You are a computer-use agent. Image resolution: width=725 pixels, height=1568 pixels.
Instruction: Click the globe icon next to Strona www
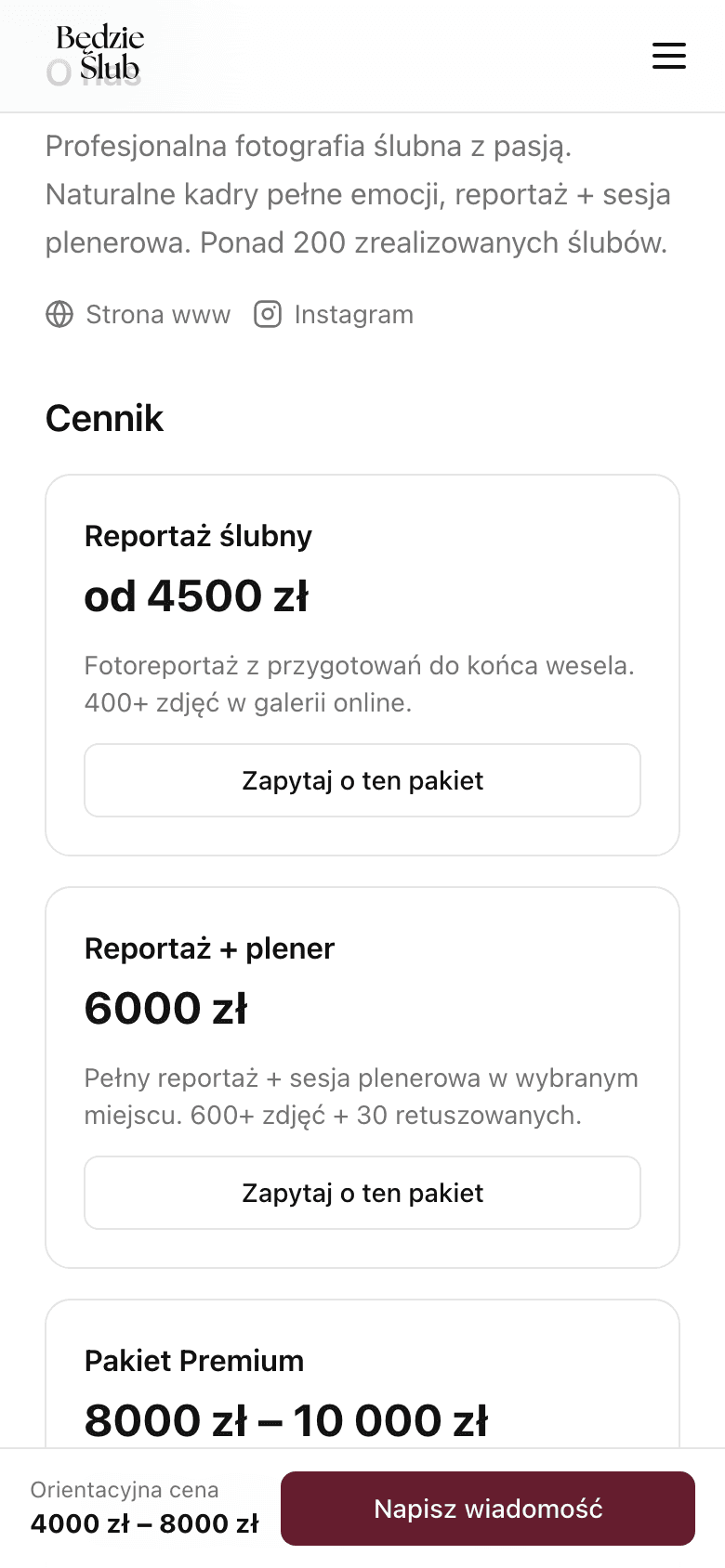click(59, 314)
